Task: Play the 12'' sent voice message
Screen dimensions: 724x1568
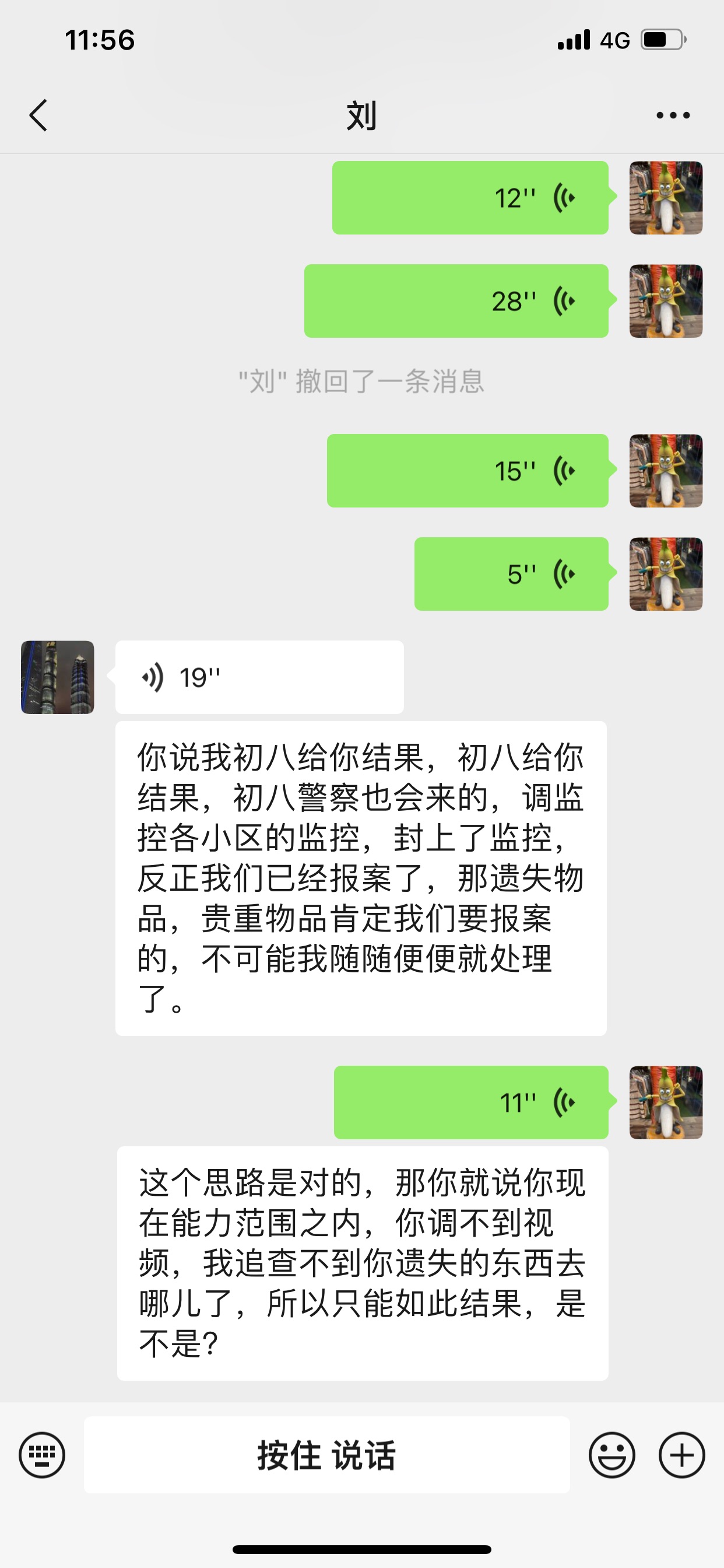Action: click(x=470, y=198)
